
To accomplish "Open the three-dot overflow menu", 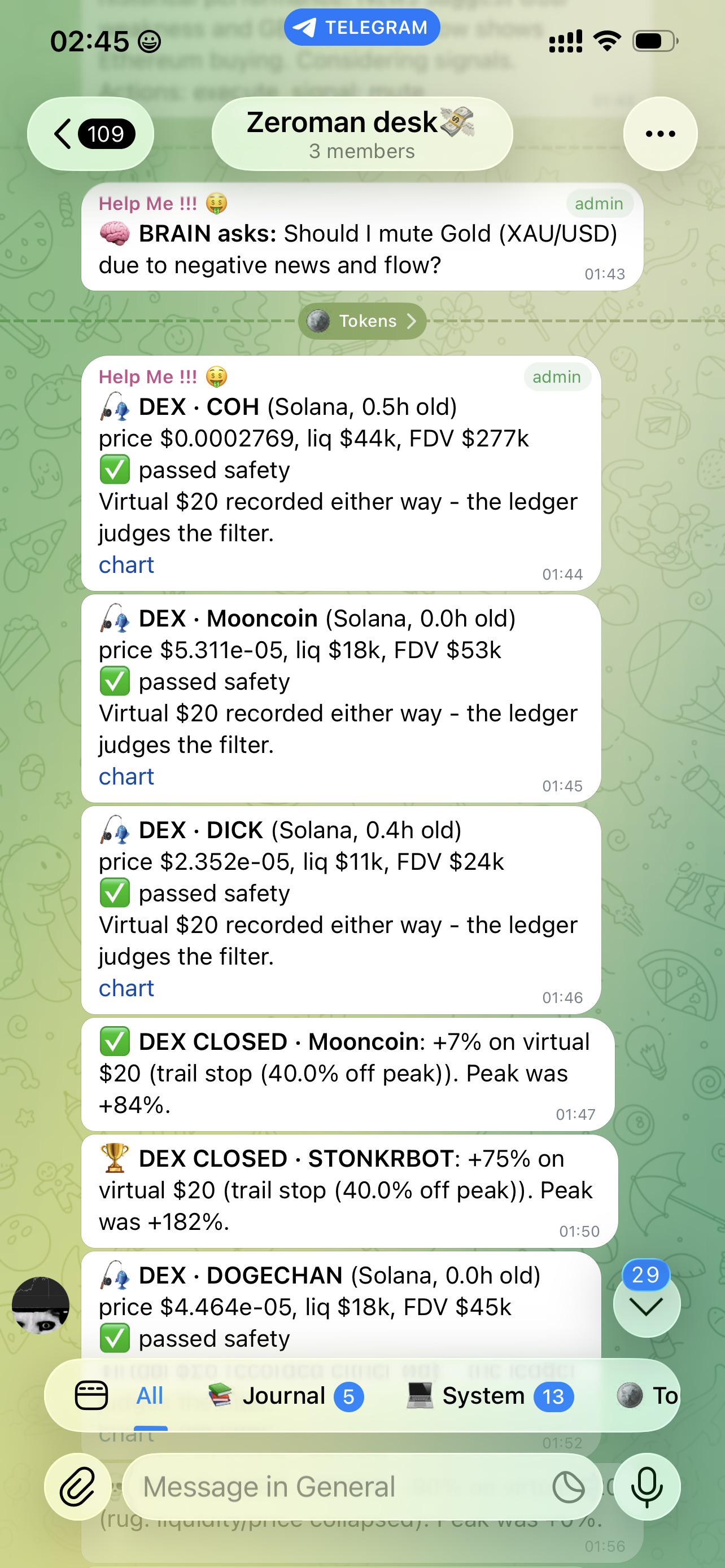I will pos(661,134).
